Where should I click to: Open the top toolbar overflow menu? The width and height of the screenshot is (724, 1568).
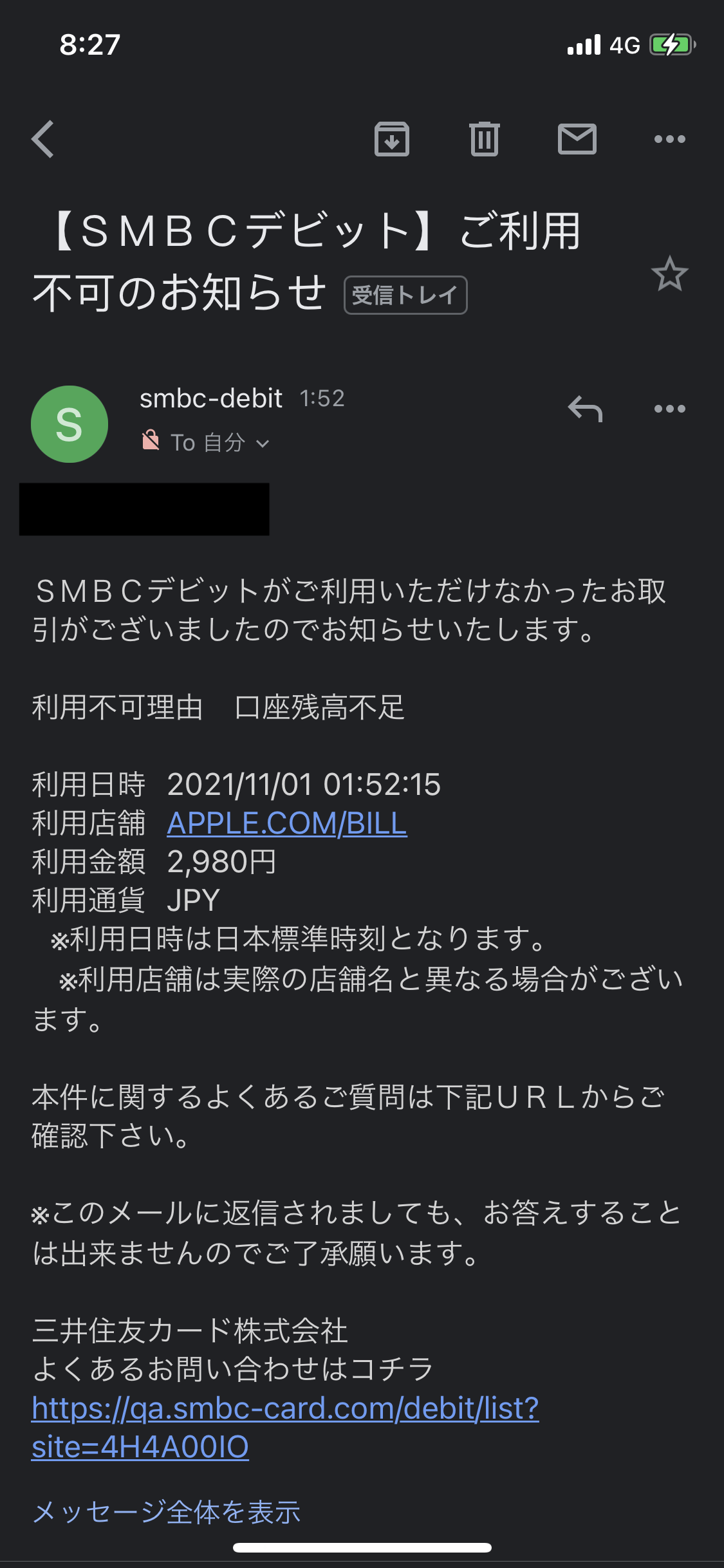[669, 139]
